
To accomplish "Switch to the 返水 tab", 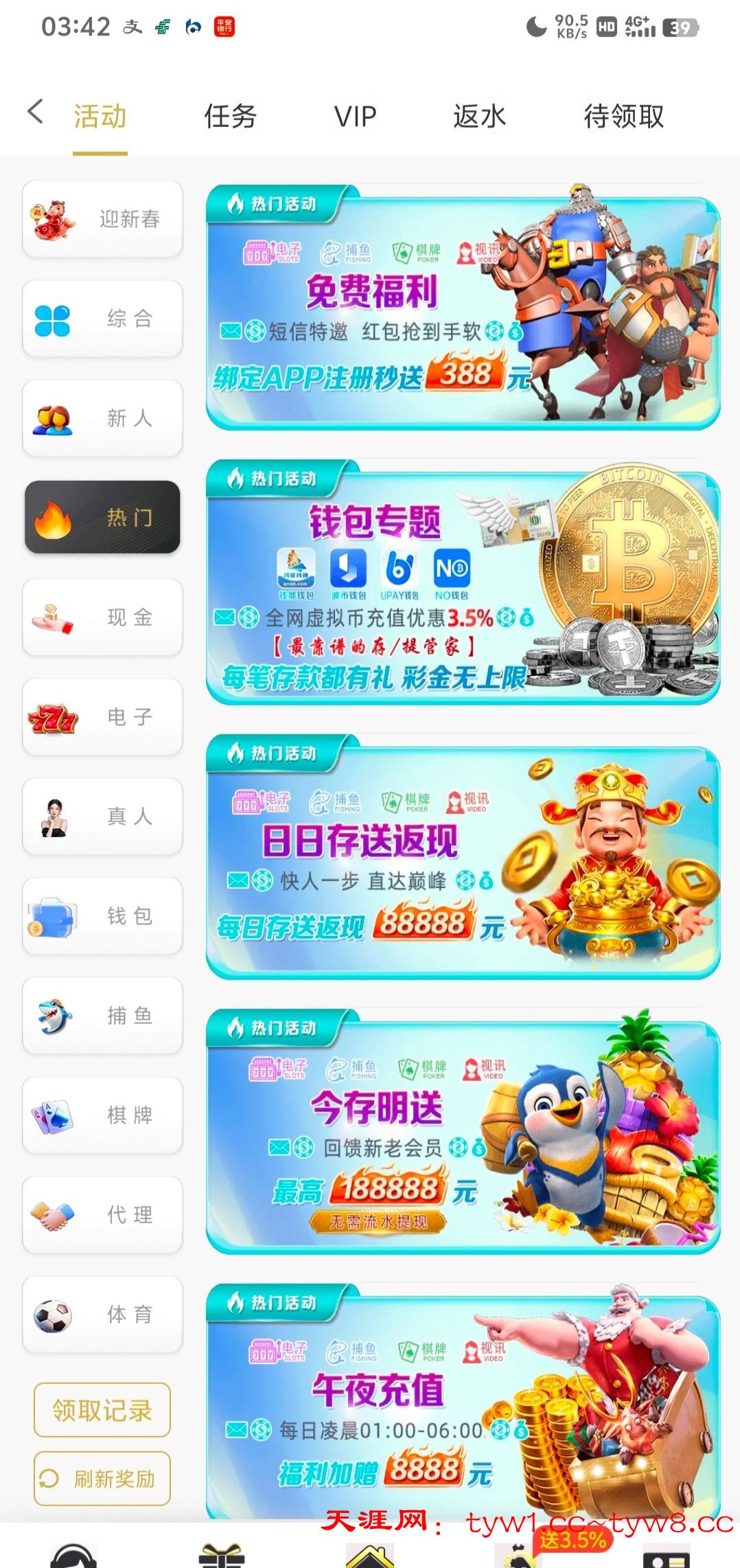I will pyautogui.click(x=479, y=116).
